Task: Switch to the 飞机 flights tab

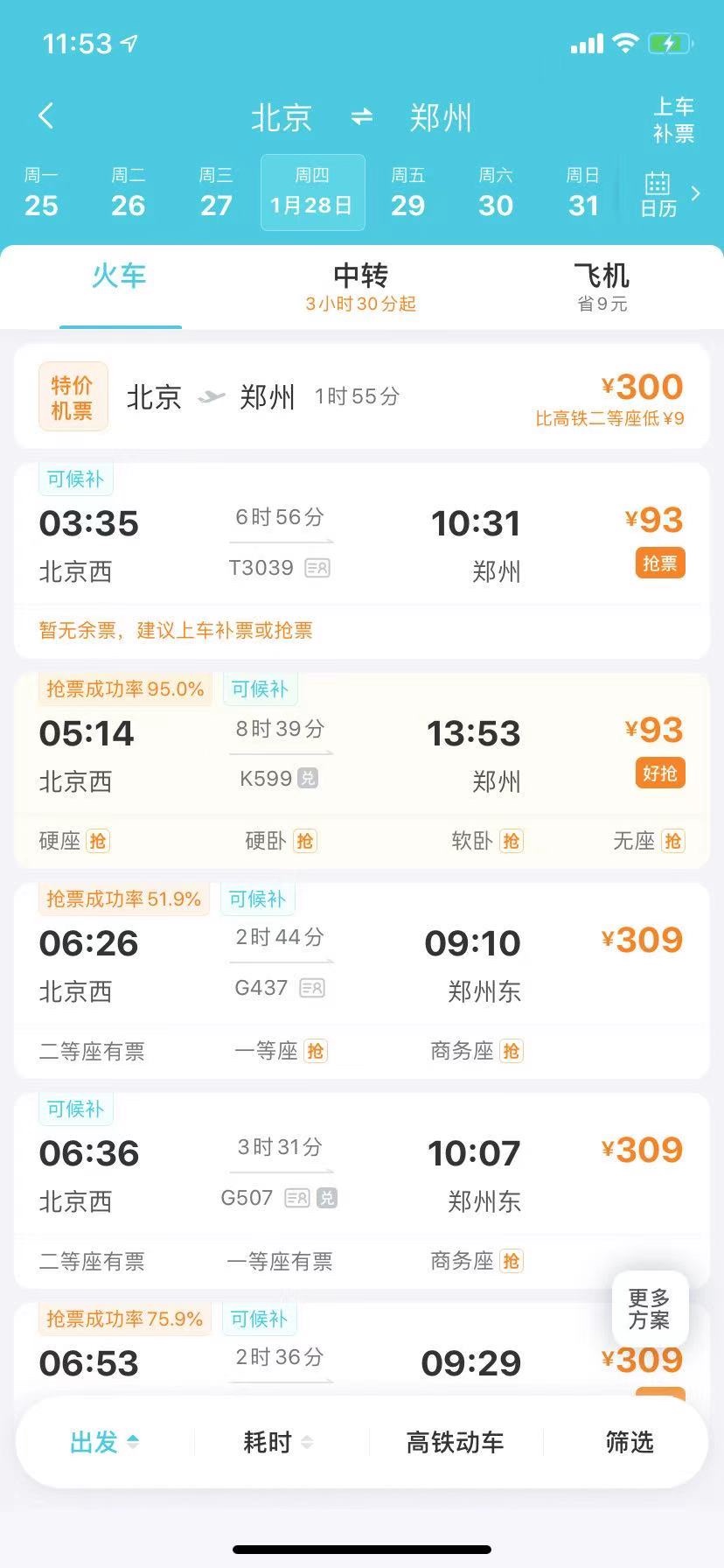Action: tap(602, 287)
